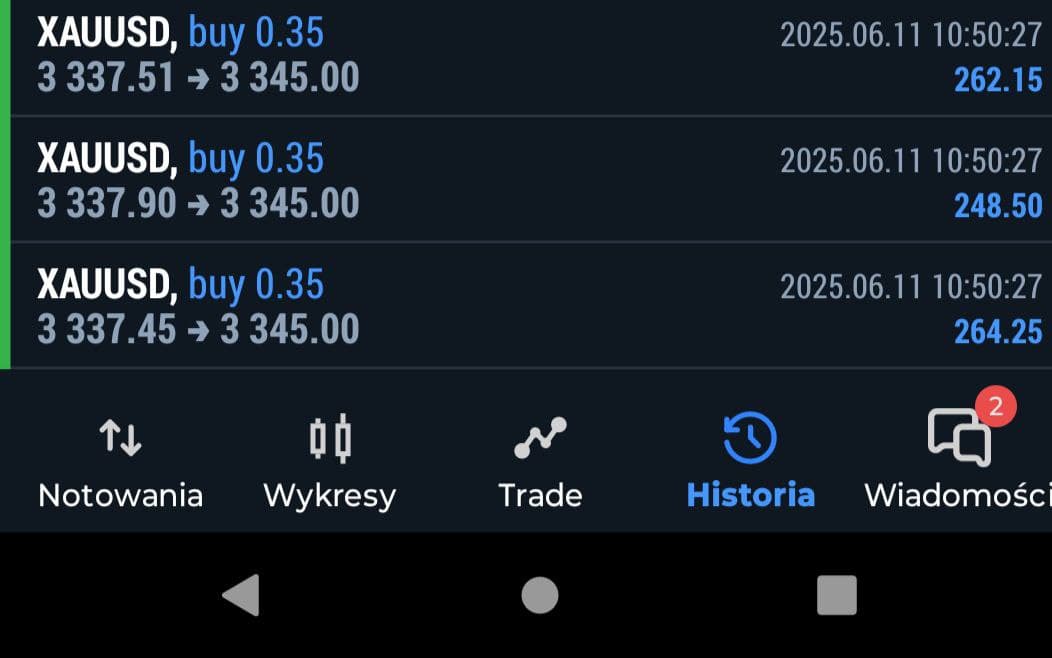Viewport: 1052px width, 658px height.
Task: Tap the Historia tab
Action: tap(750, 460)
